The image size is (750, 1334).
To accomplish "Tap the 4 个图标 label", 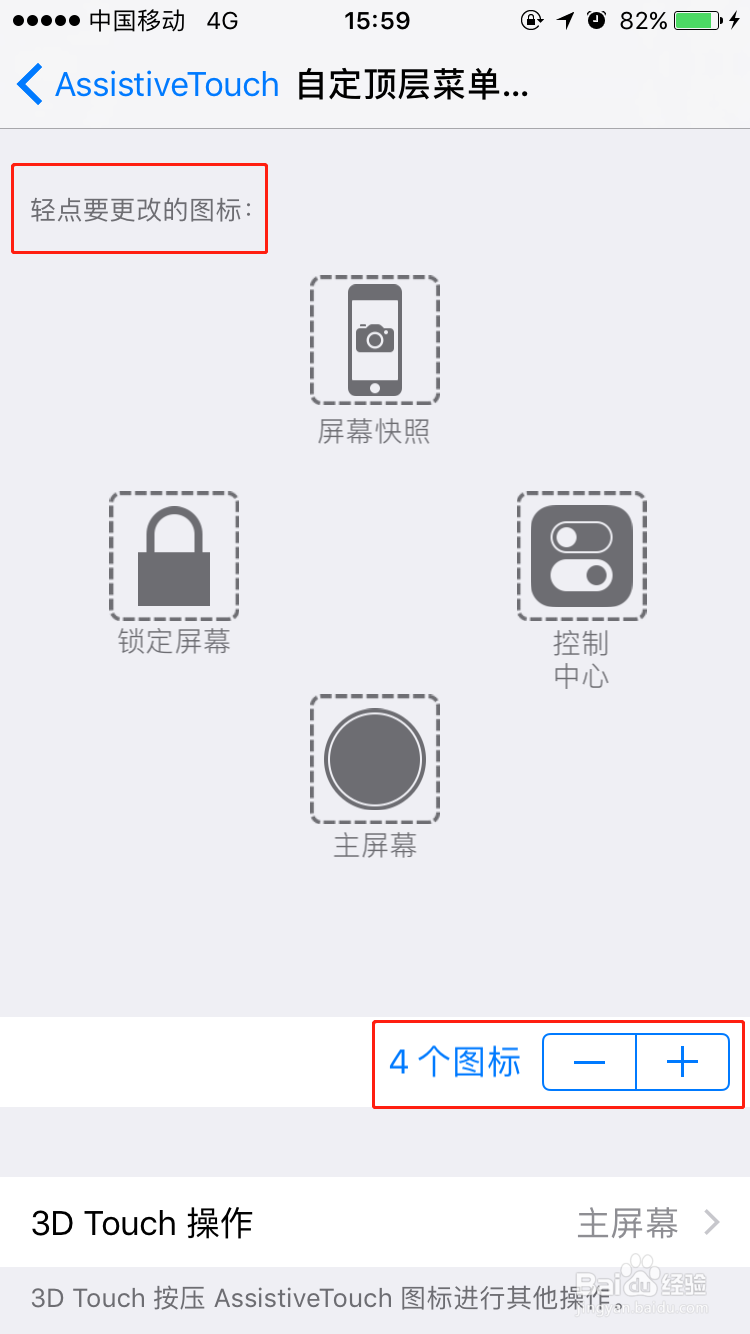I will 455,1062.
